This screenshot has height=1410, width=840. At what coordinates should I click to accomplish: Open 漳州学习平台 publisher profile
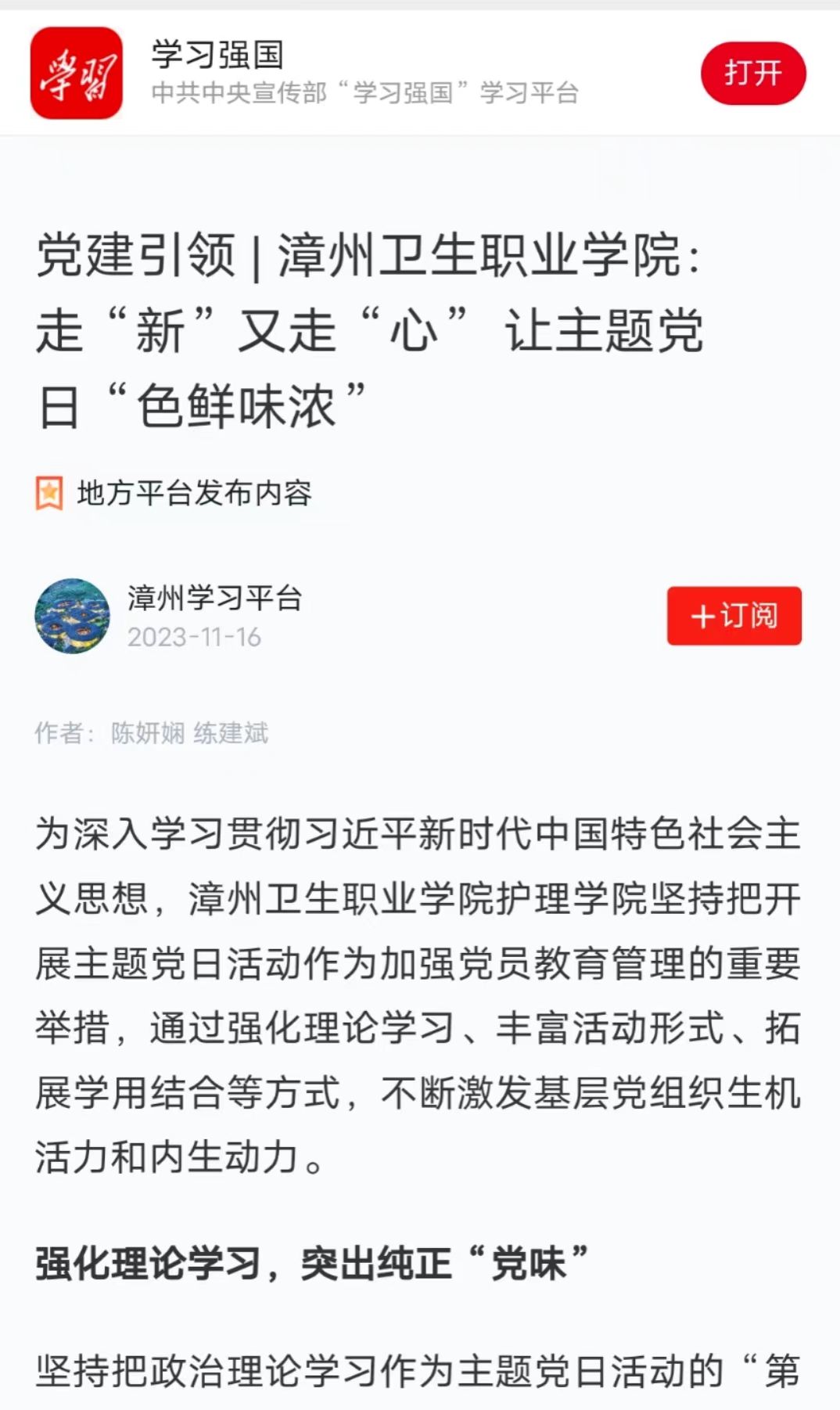[x=214, y=599]
